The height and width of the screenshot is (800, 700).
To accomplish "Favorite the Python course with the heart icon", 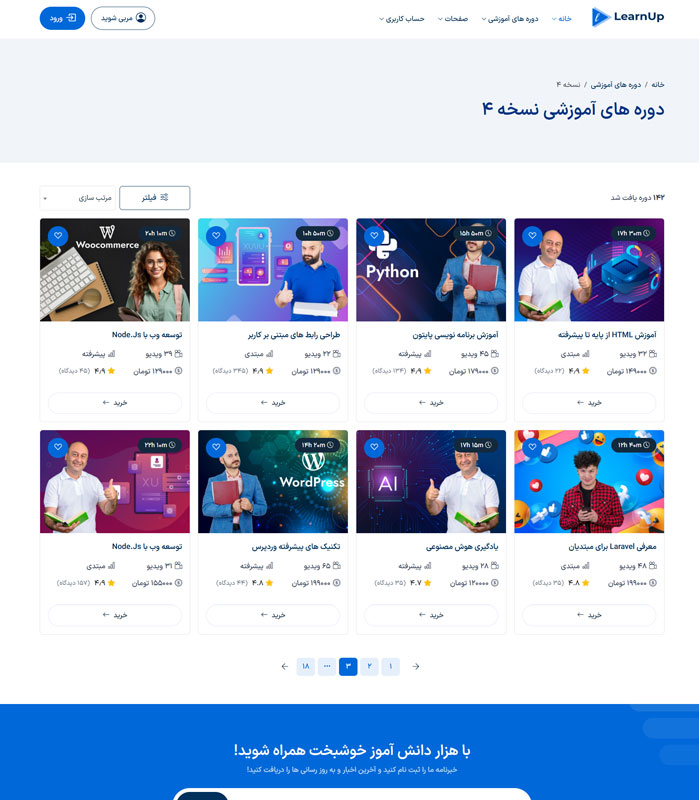I will [374, 236].
